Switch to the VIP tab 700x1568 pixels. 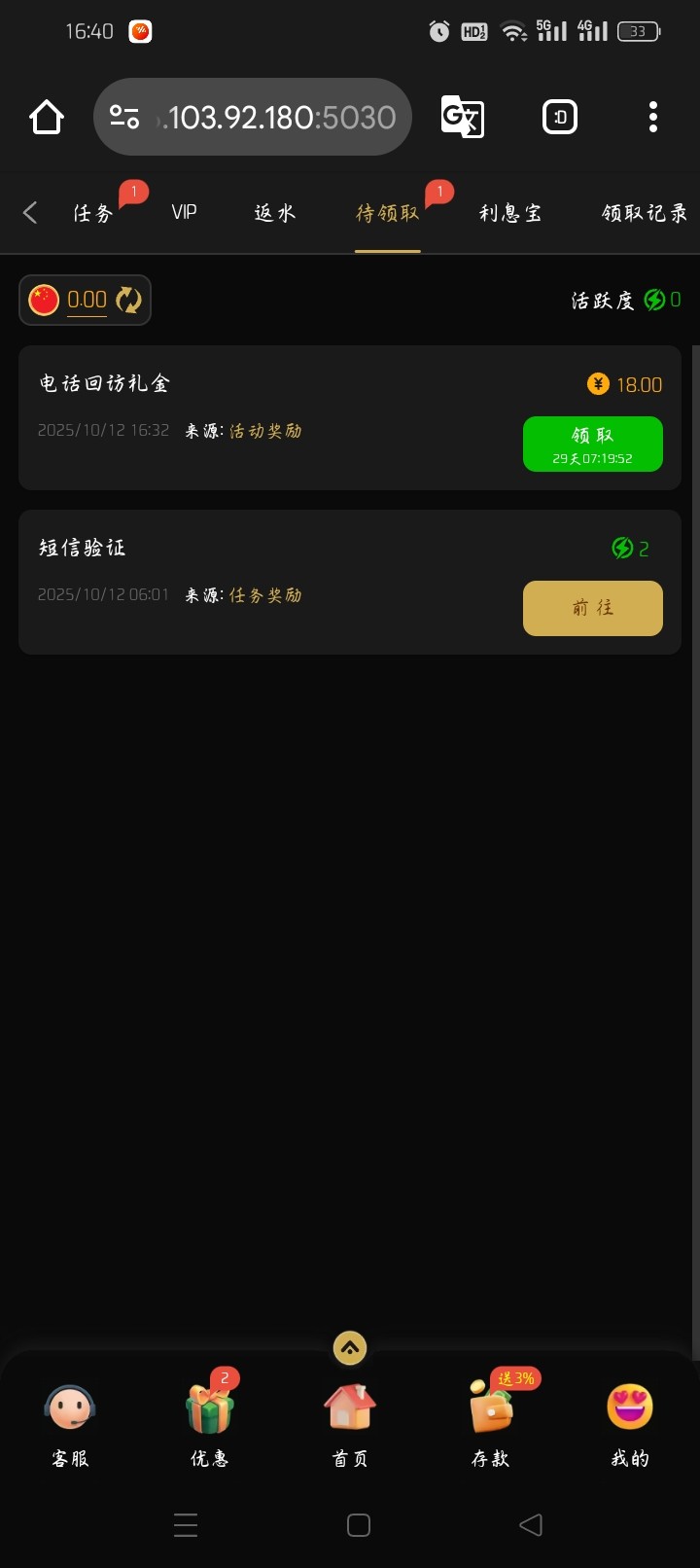184,213
